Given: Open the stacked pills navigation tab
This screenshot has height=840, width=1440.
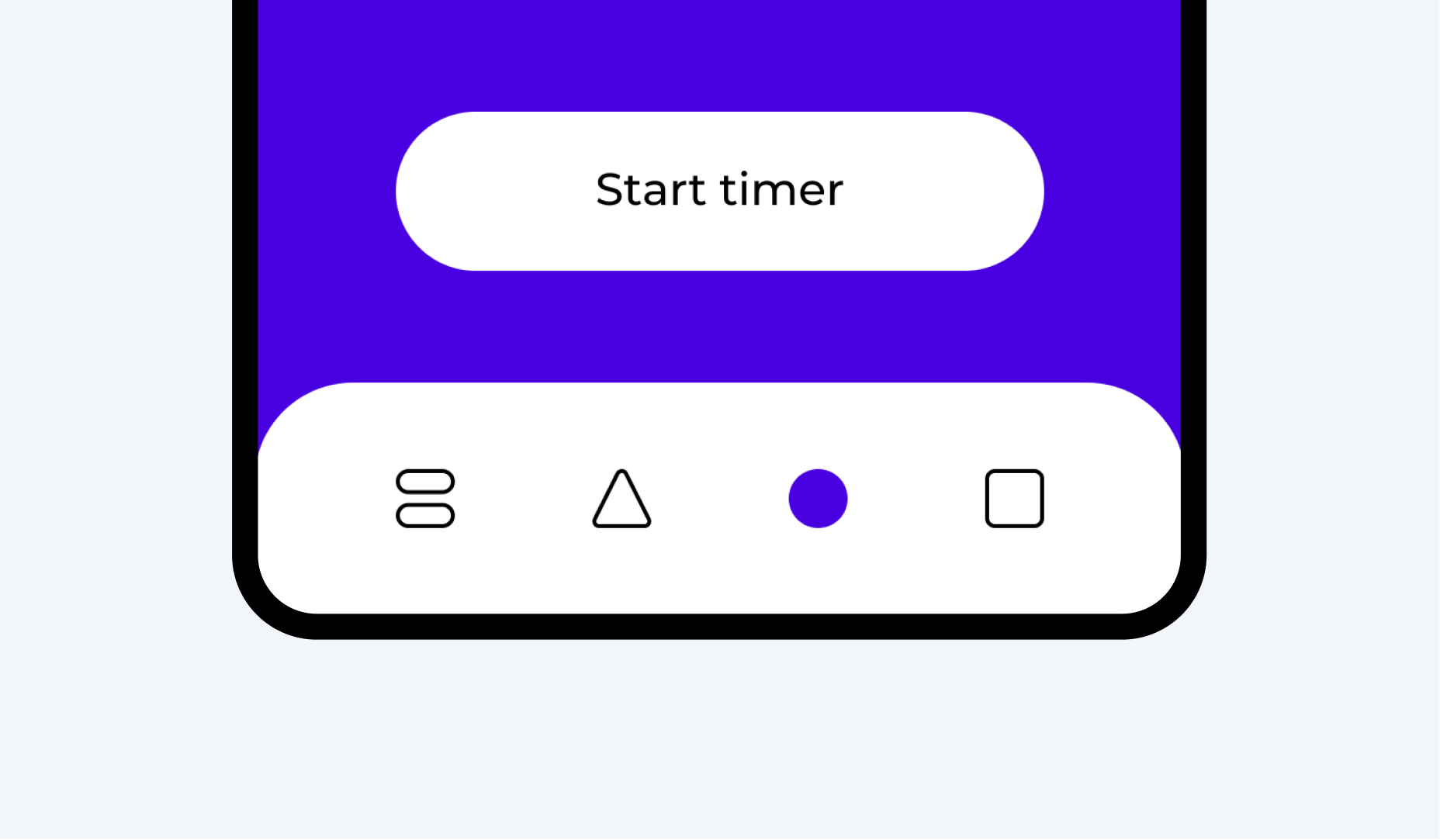Looking at the screenshot, I should 425,499.
